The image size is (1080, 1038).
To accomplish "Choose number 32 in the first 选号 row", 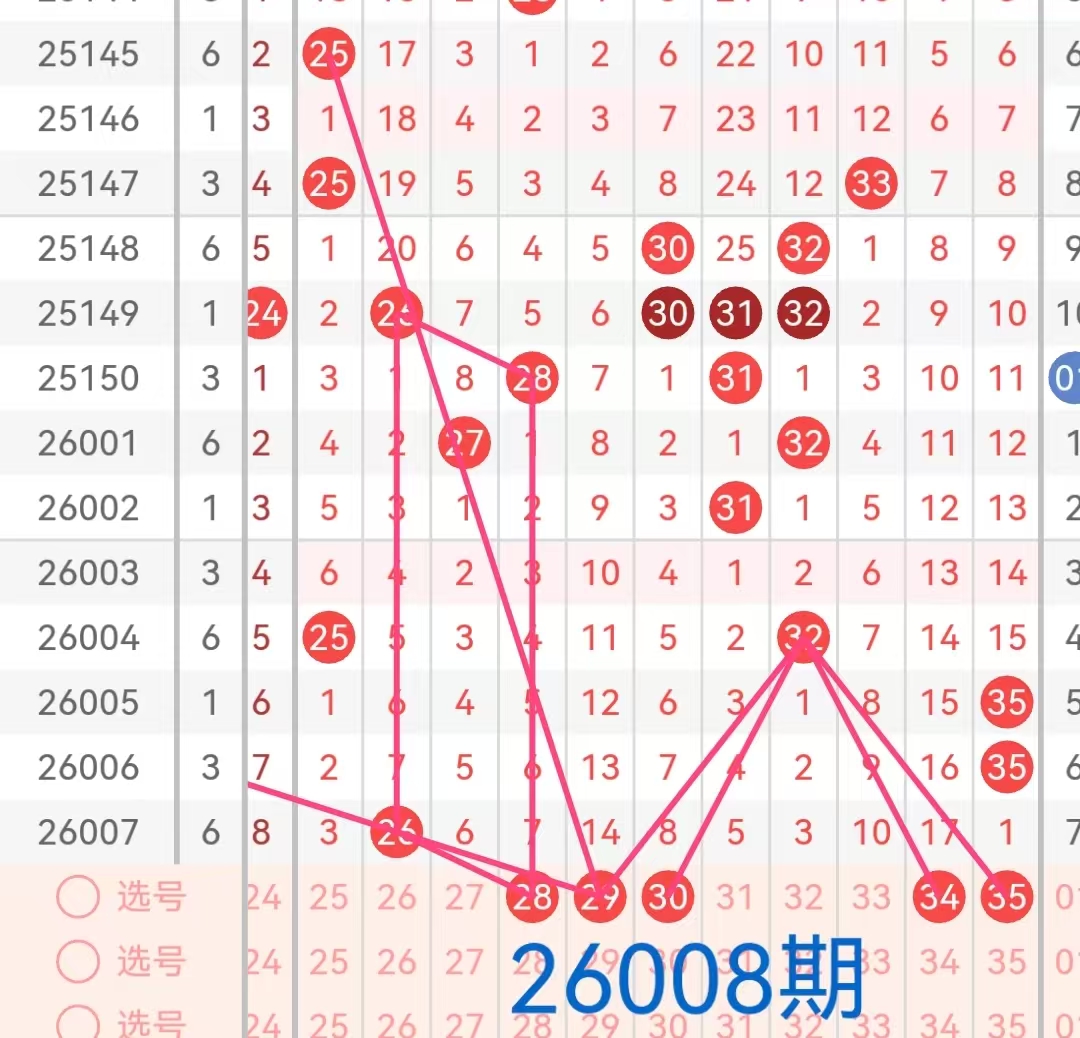I will (x=803, y=897).
